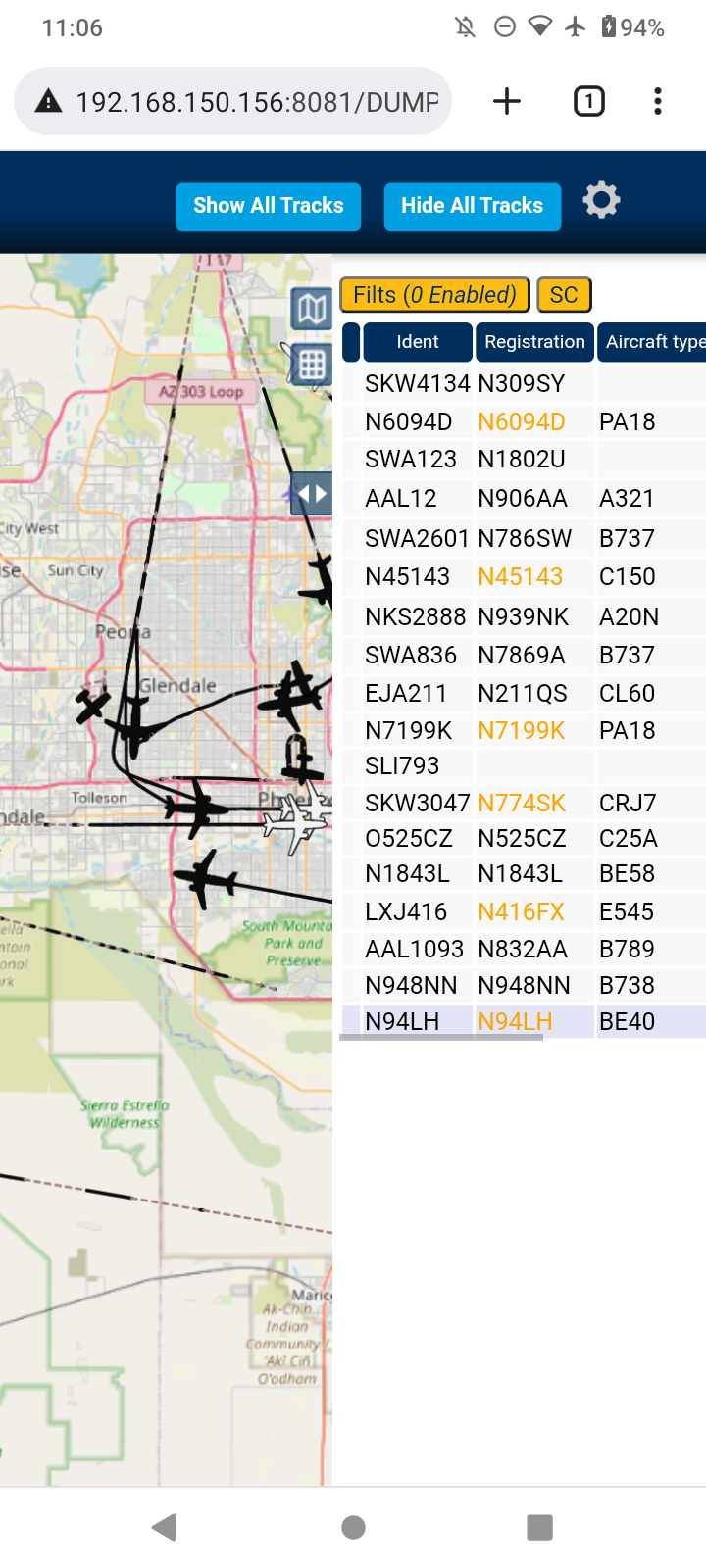
Task: Tap the map/list resize arrows handle
Action: pos(312,493)
